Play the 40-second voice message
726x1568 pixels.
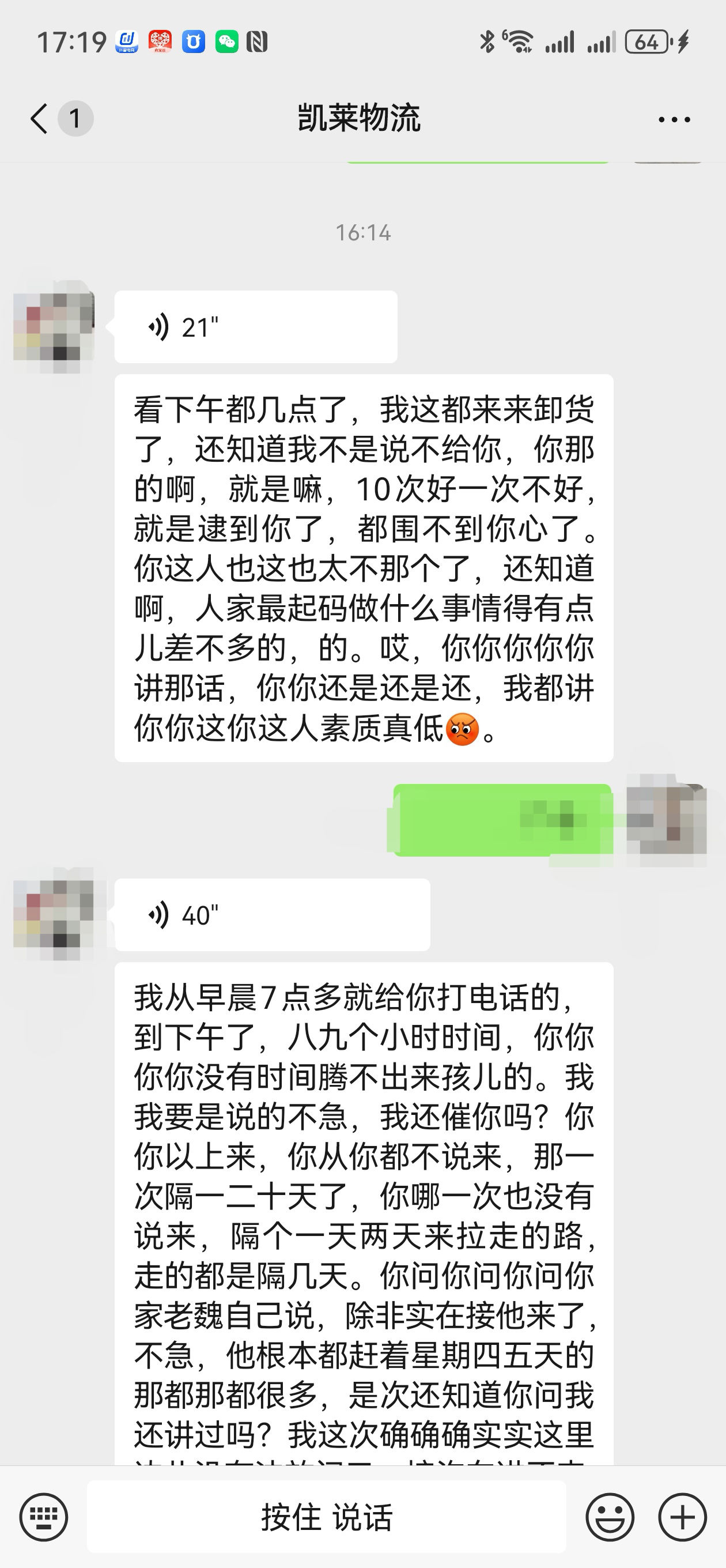(272, 914)
